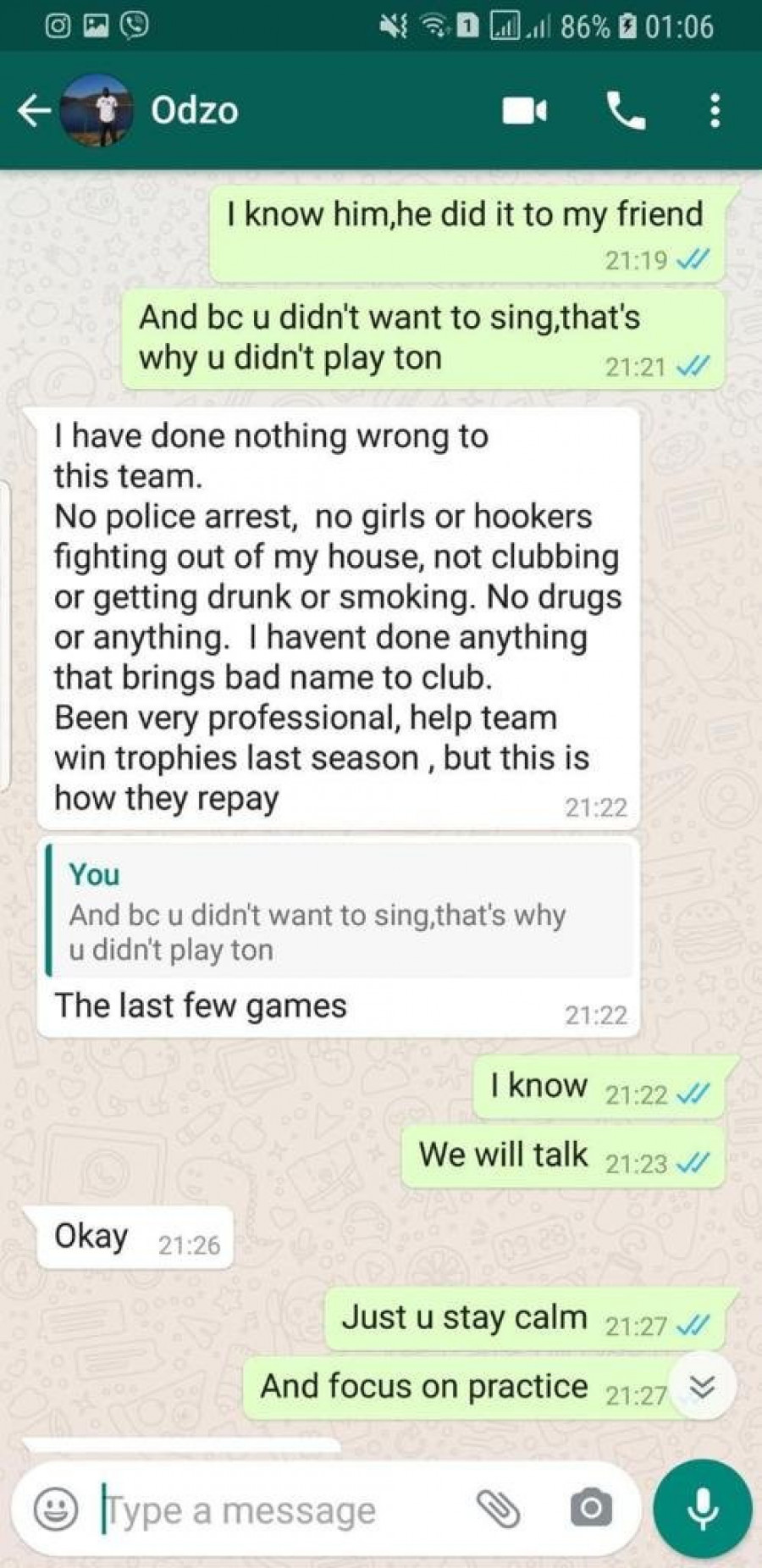Open Odzo's contact info

tap(195, 111)
